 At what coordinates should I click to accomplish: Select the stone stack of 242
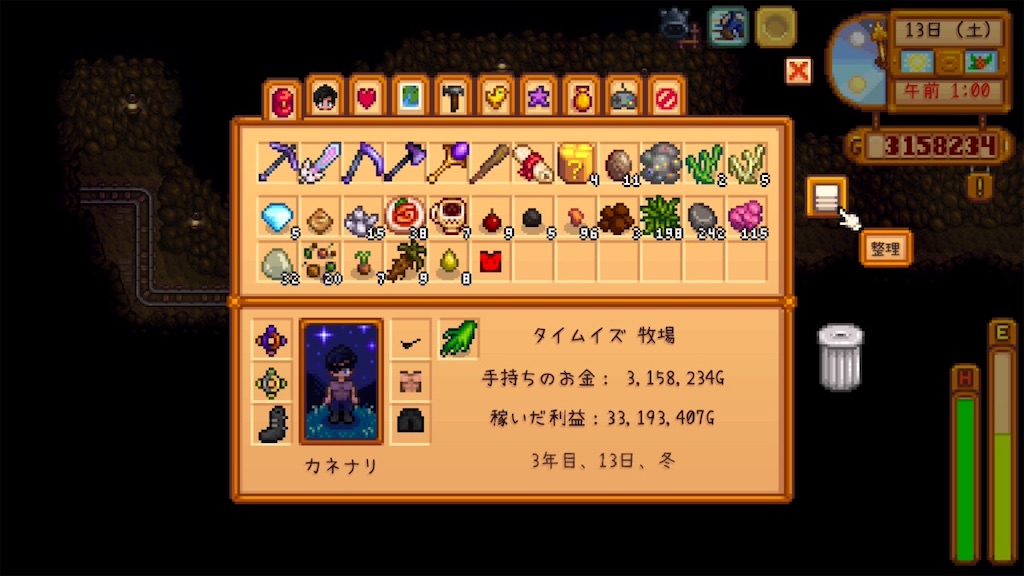(703, 215)
